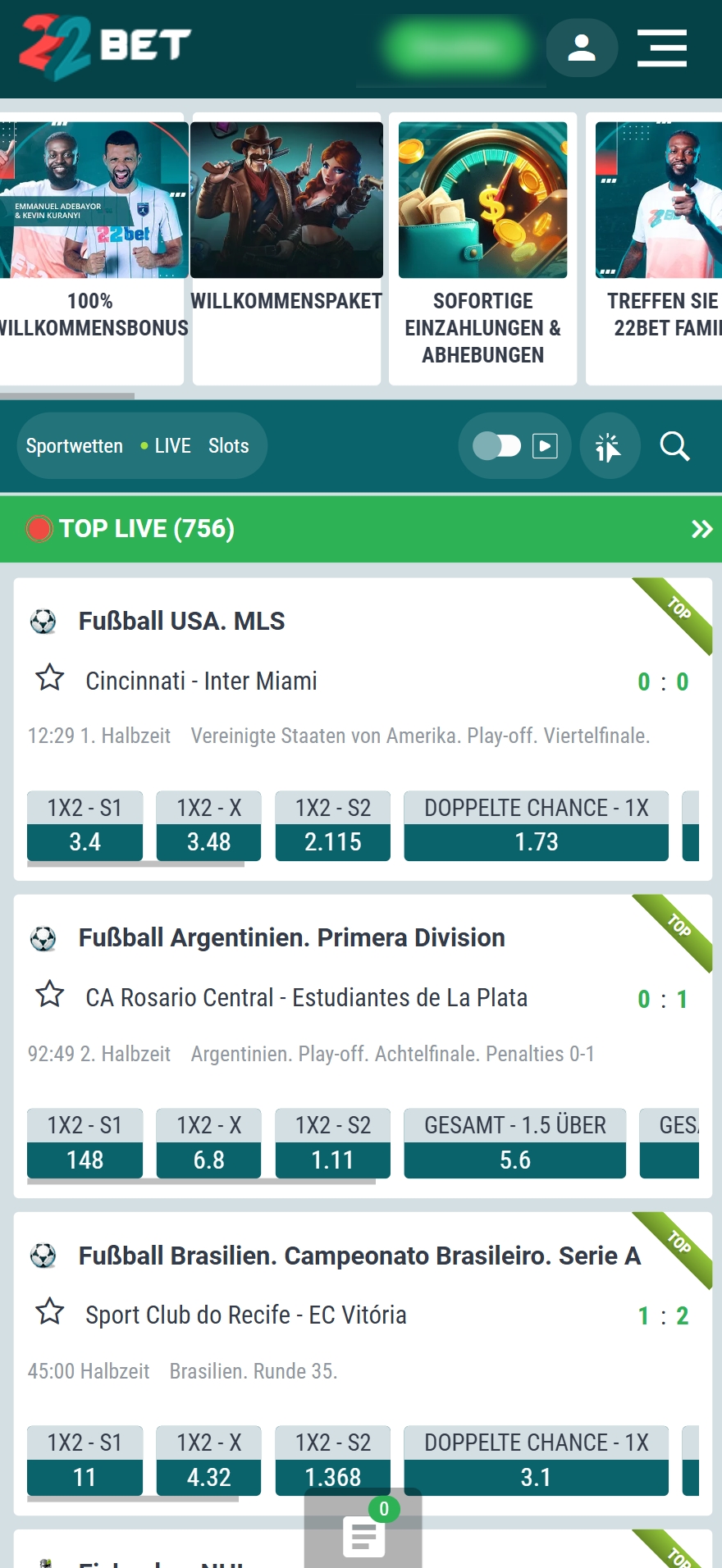
Task: Favorite the Cincinnati - Inter Miami match
Action: [50, 678]
